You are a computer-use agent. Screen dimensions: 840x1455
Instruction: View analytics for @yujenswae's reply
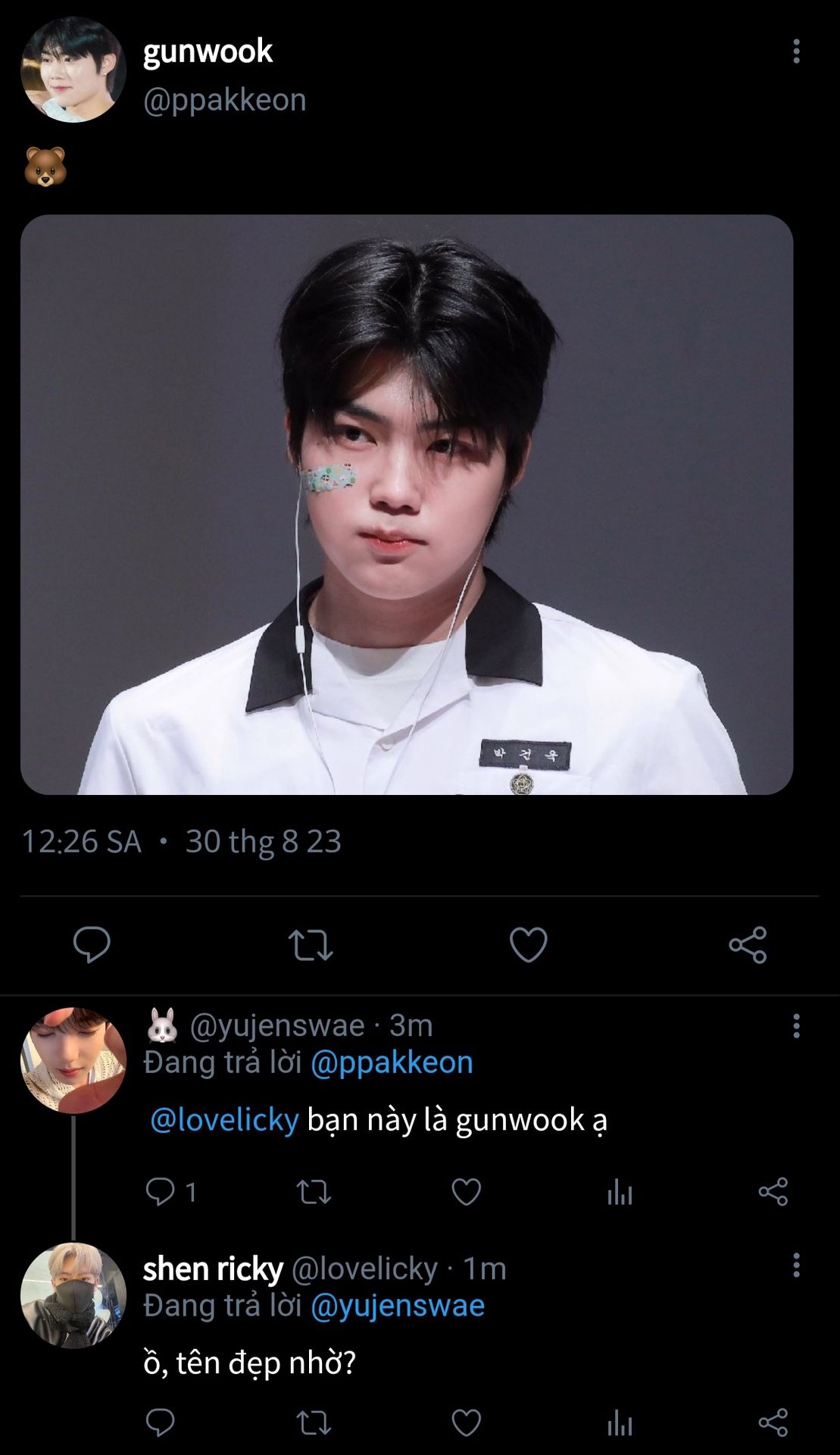coord(620,1192)
